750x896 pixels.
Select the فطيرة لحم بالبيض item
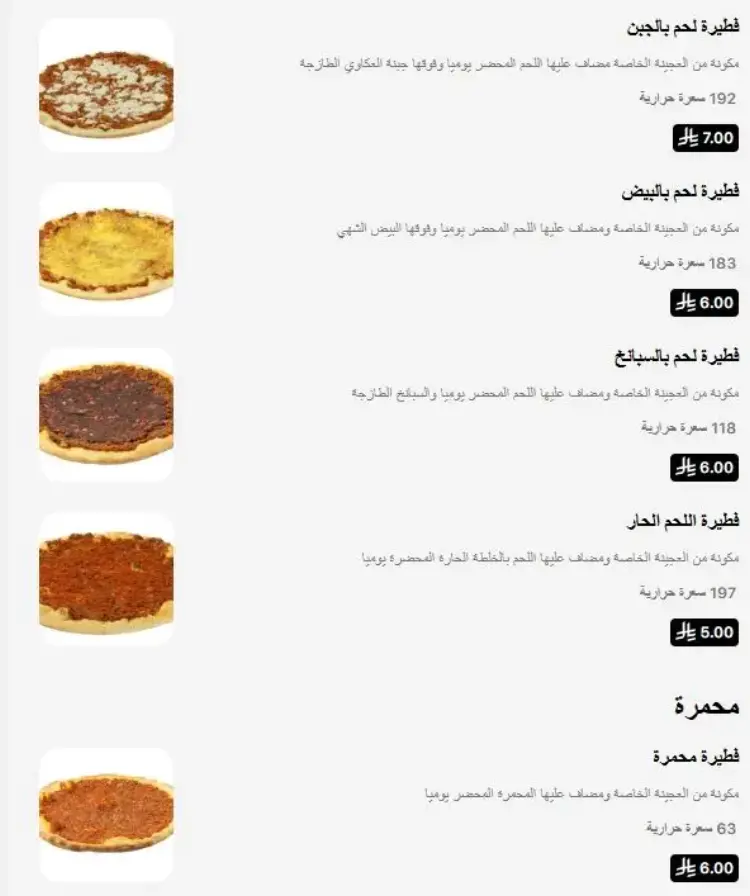pos(679,191)
